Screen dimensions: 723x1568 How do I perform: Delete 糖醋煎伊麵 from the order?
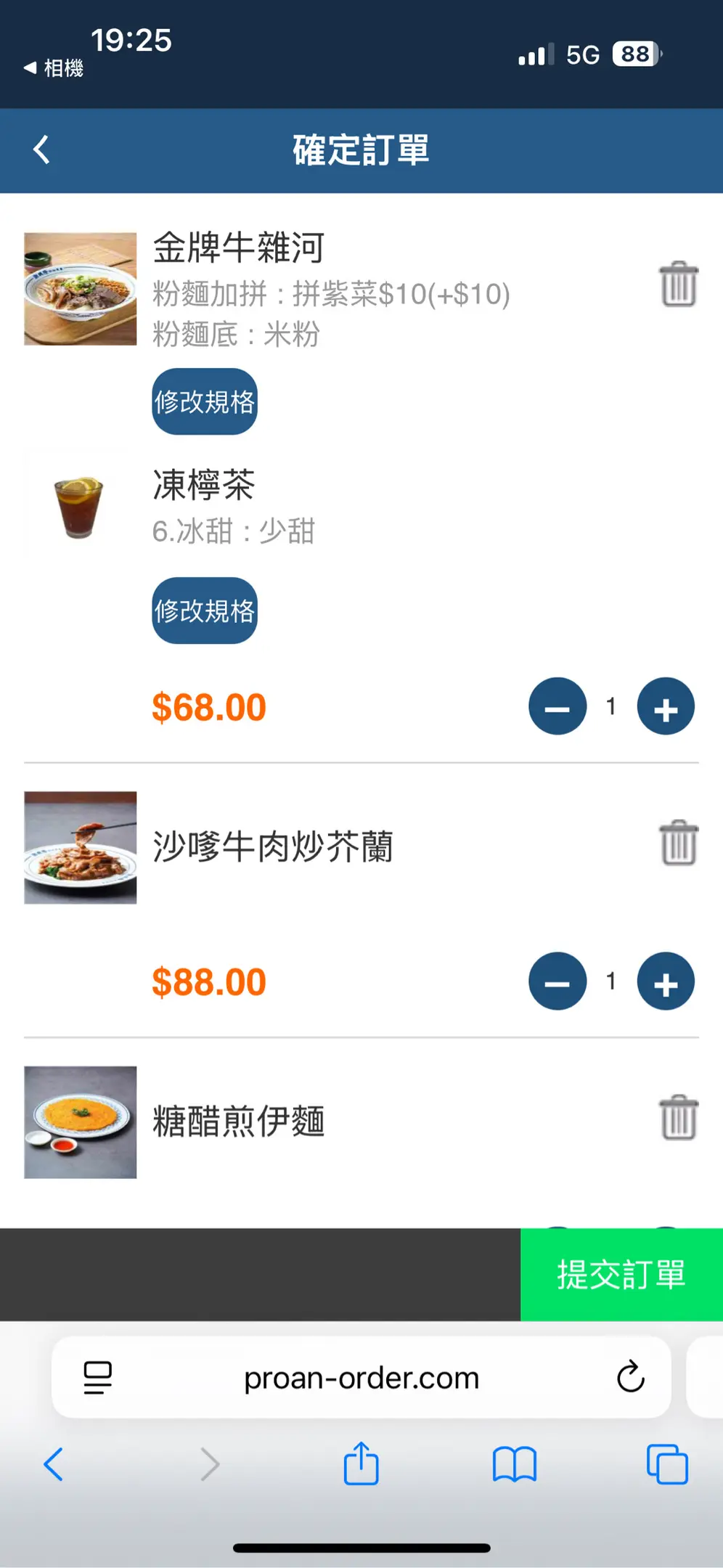tap(679, 1117)
